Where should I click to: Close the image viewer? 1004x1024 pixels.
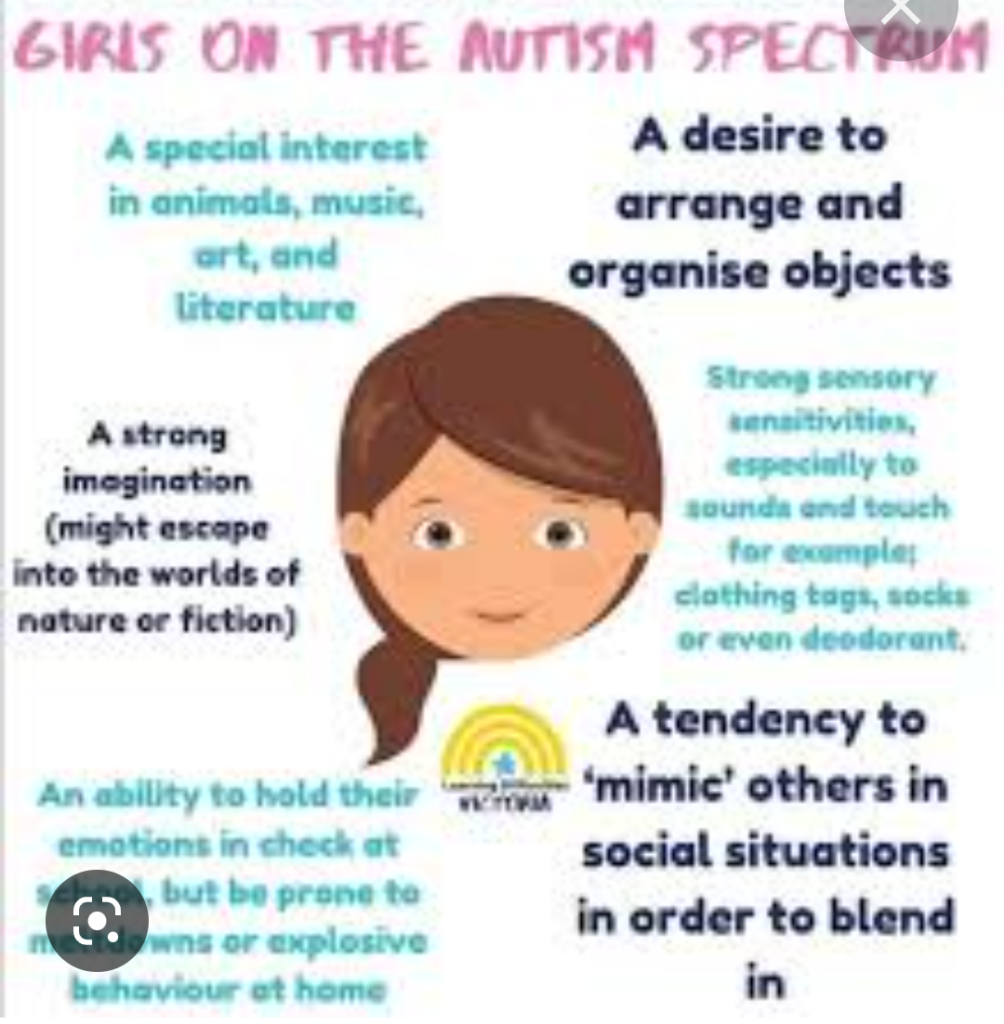coord(900,12)
